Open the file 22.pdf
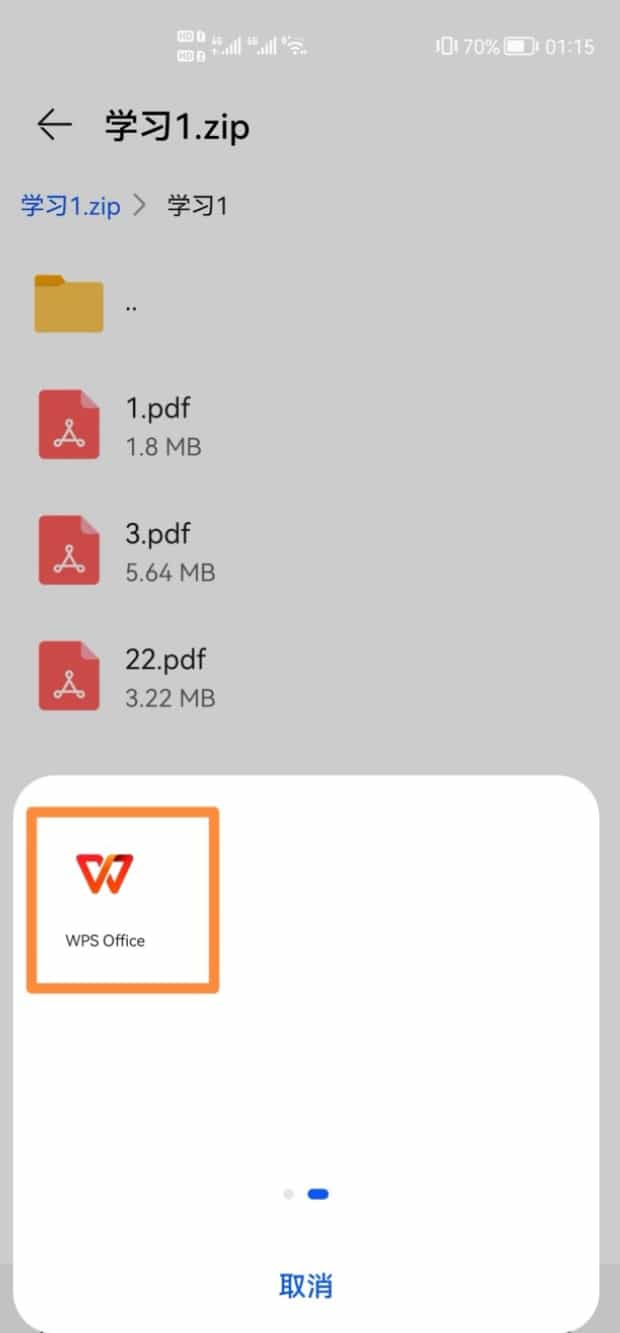620x1333 pixels. [165, 678]
